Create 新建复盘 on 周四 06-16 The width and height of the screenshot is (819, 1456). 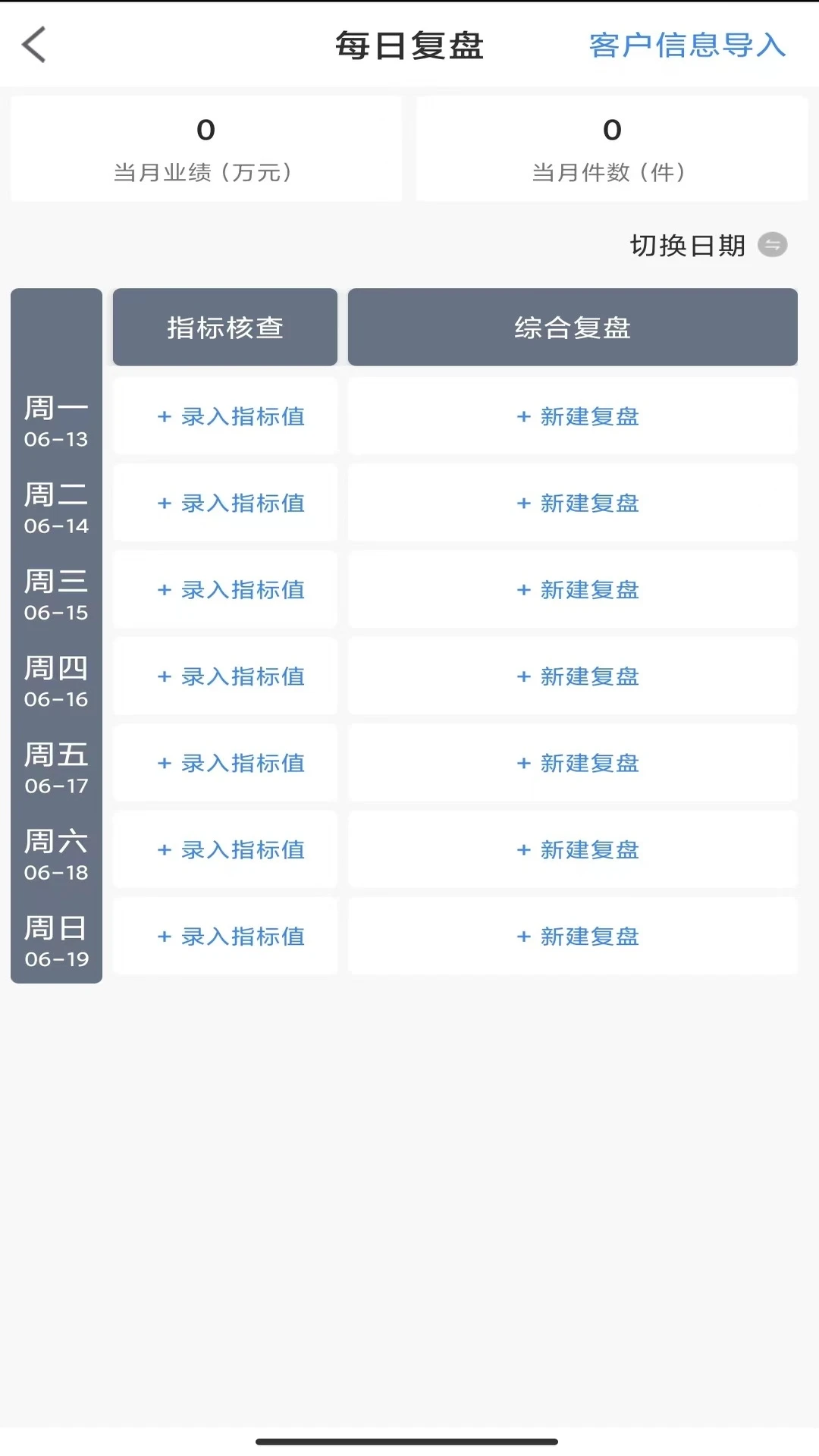(577, 676)
